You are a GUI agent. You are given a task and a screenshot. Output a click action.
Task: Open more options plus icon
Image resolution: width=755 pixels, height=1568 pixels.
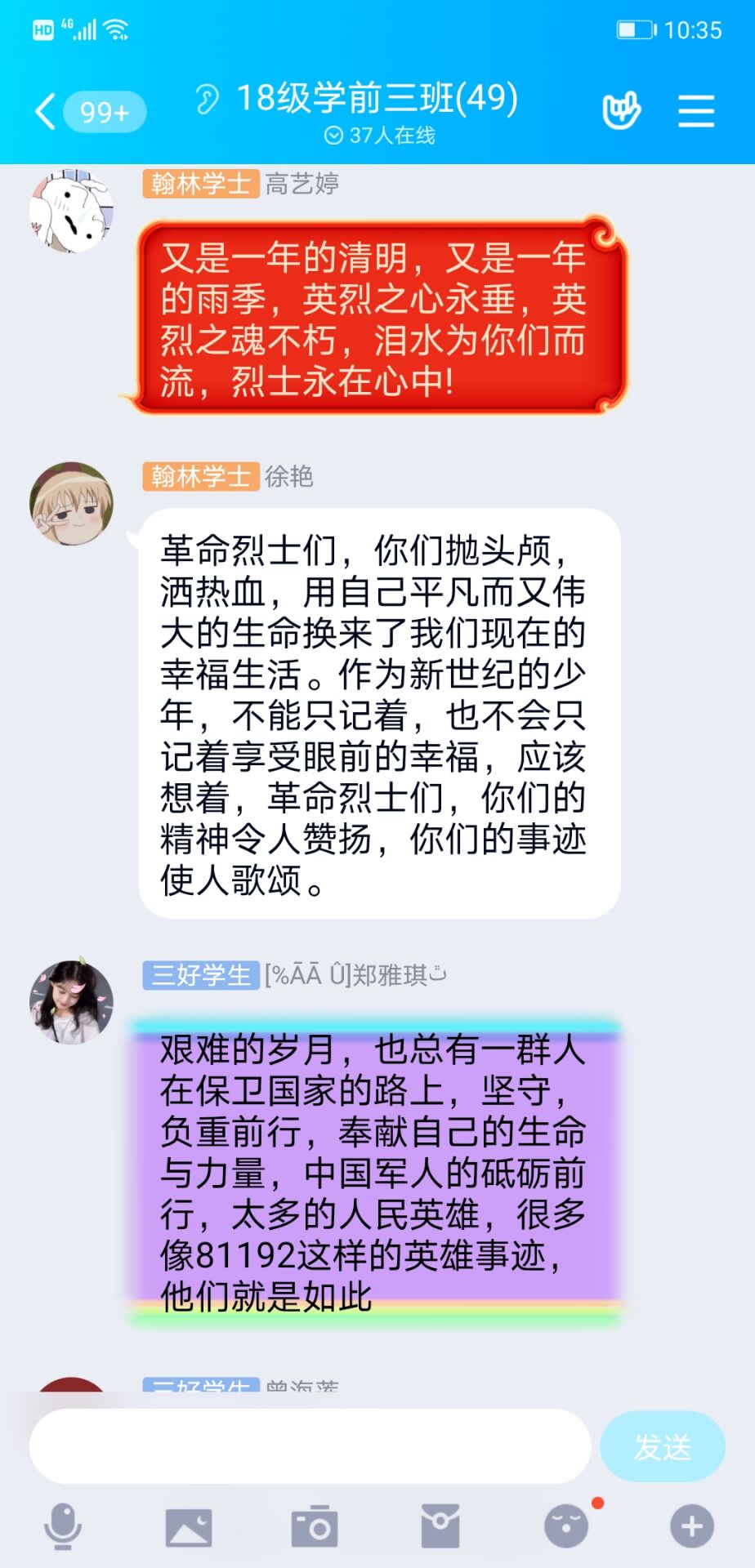click(692, 1526)
